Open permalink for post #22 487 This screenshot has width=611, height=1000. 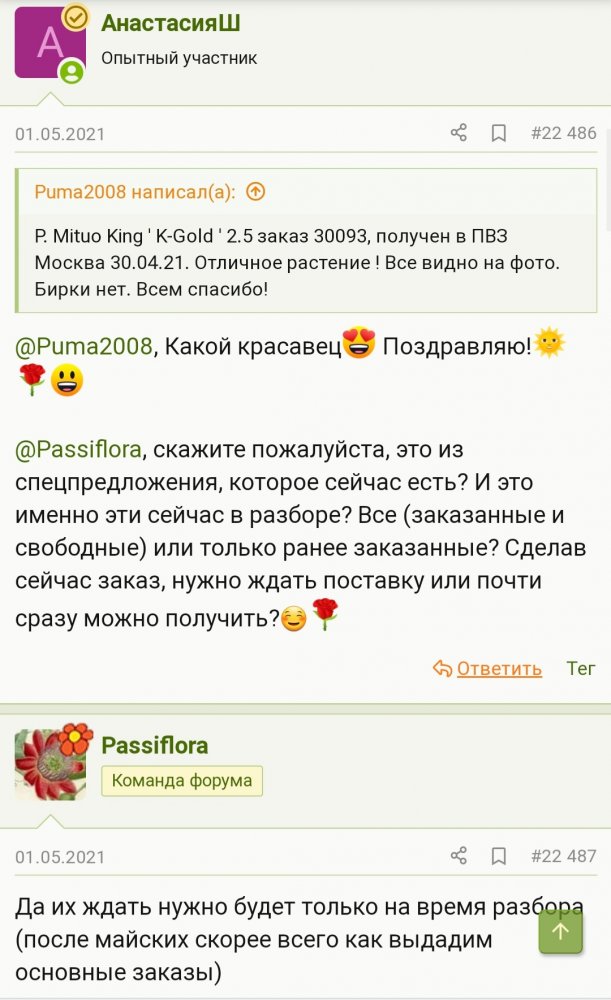563,856
